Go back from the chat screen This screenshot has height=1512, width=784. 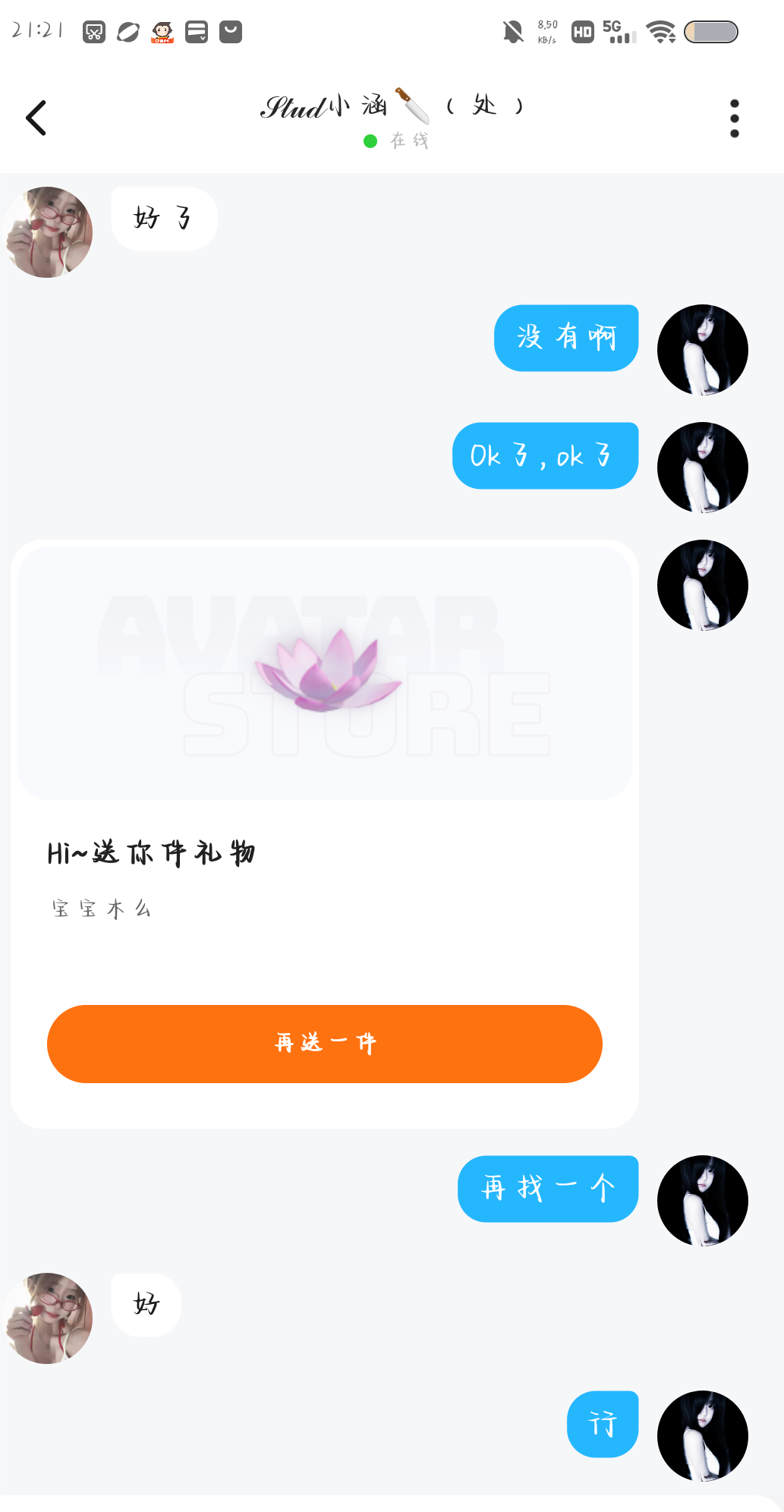tap(36, 118)
